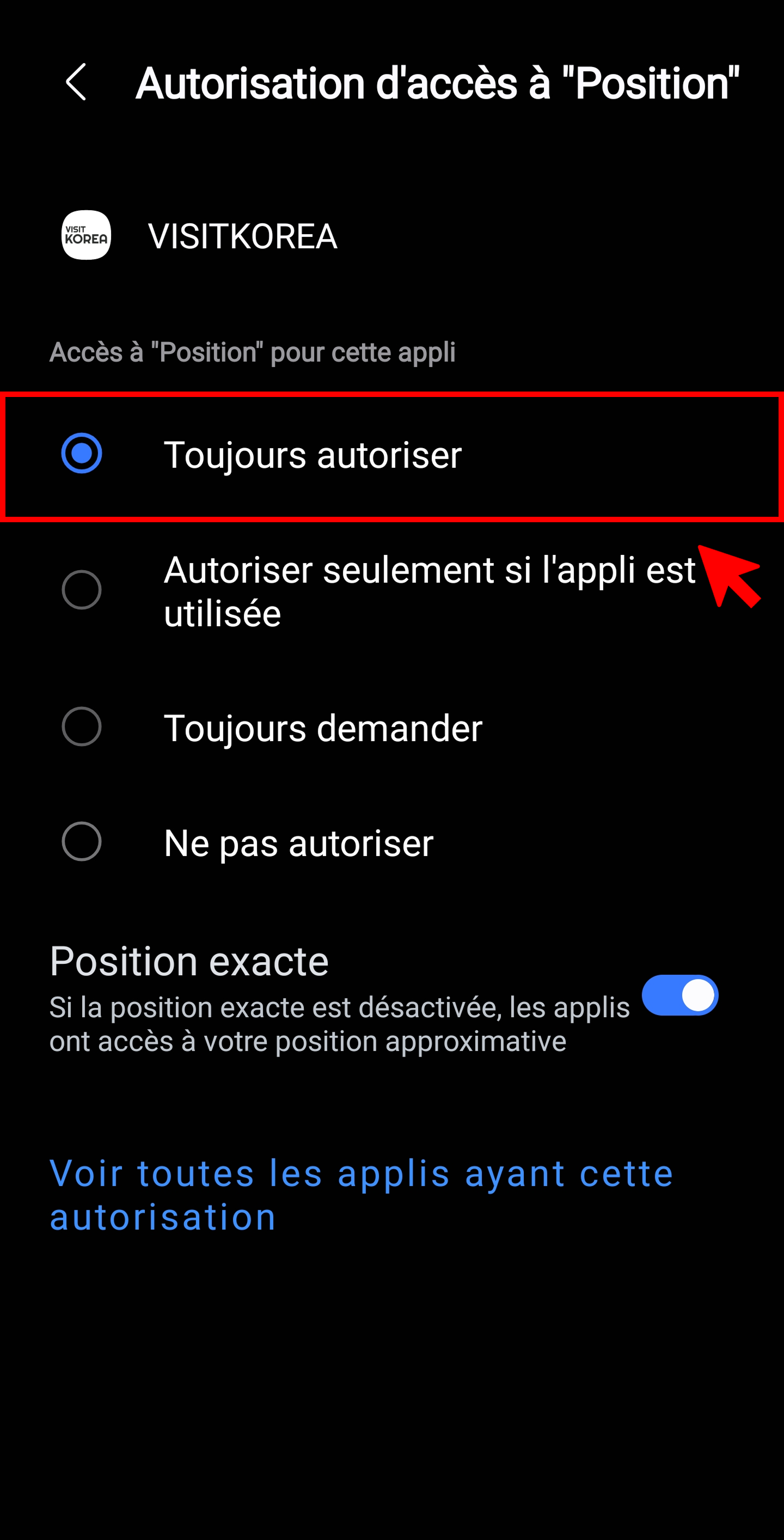
Task: Go back from the Position permission screen
Action: 76,82
